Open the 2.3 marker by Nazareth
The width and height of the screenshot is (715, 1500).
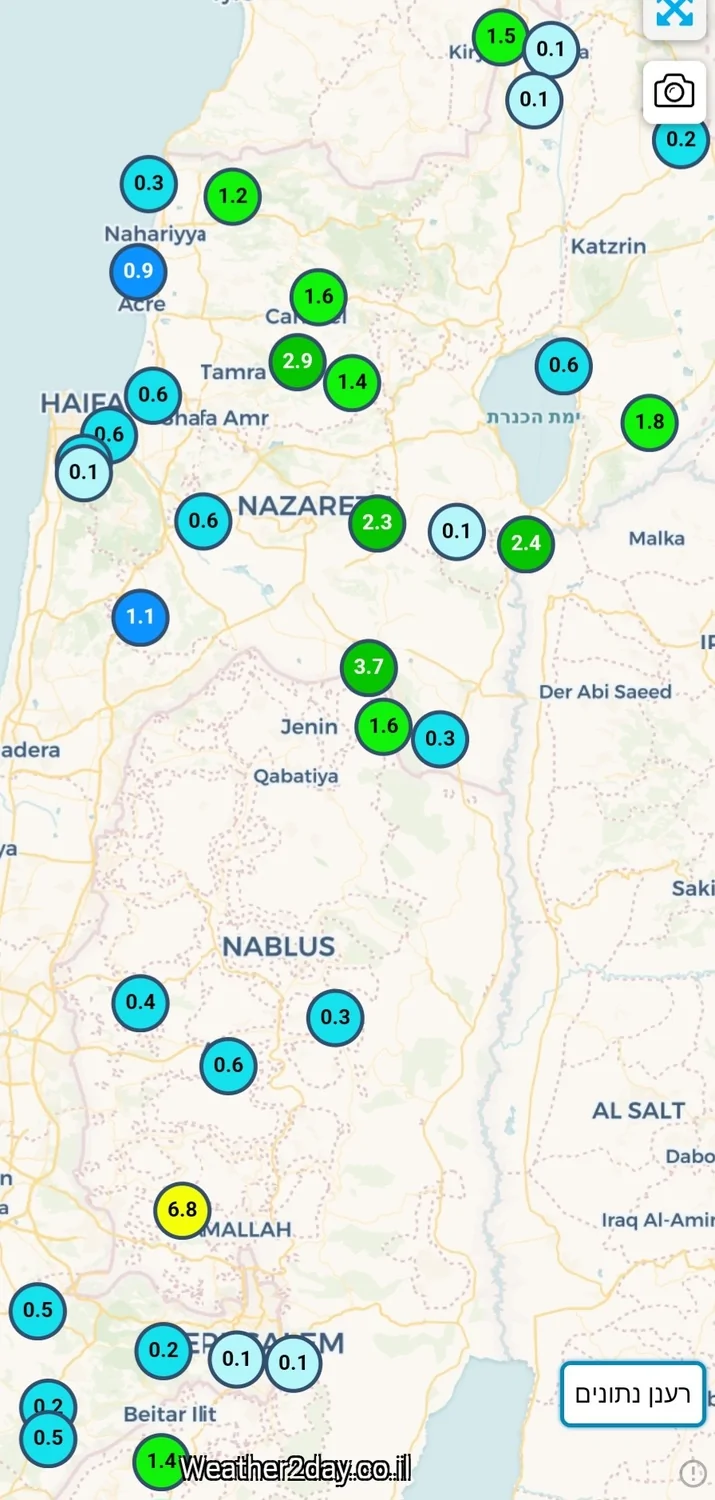click(x=377, y=522)
